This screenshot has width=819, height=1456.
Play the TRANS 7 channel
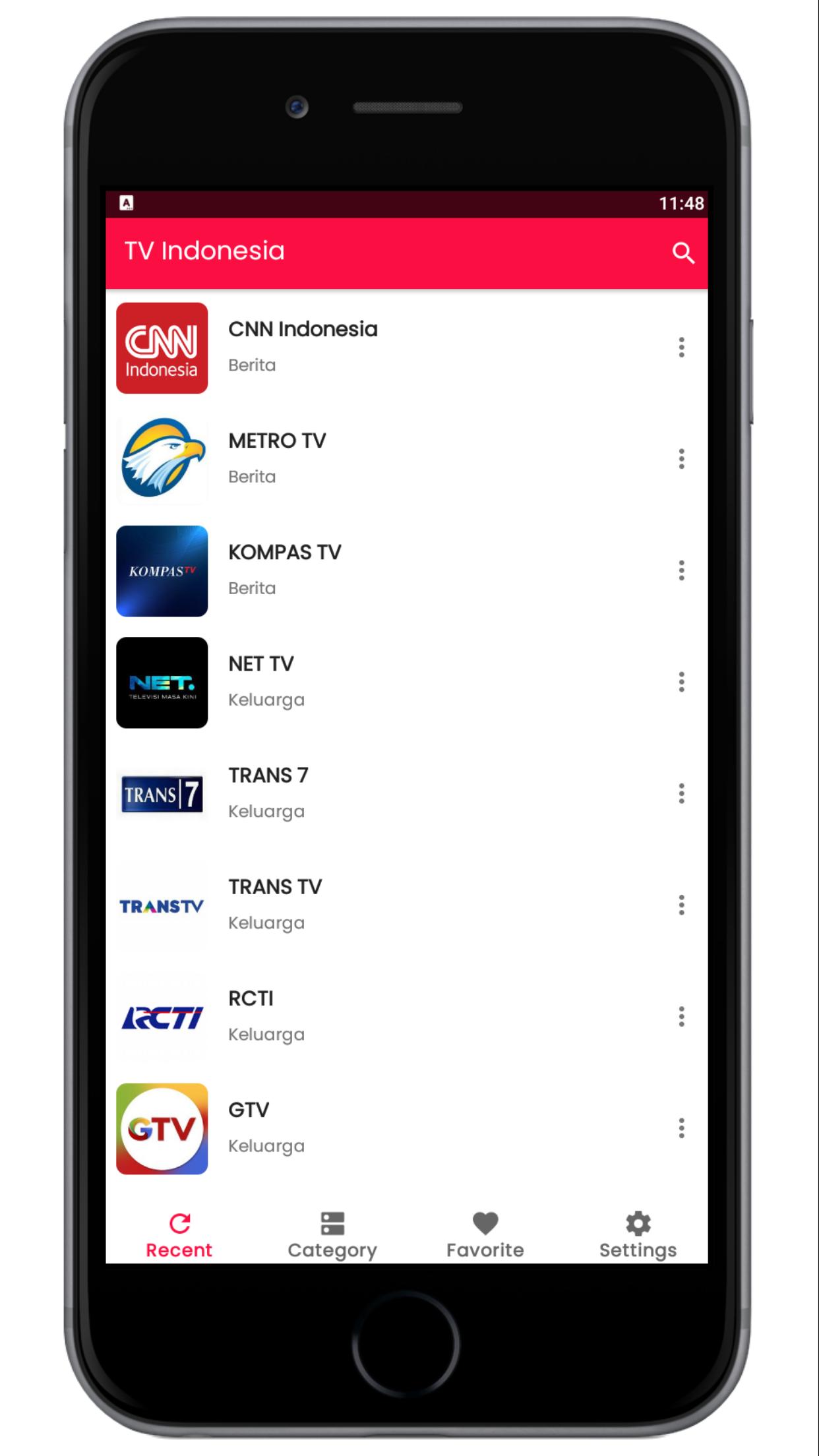268,793
